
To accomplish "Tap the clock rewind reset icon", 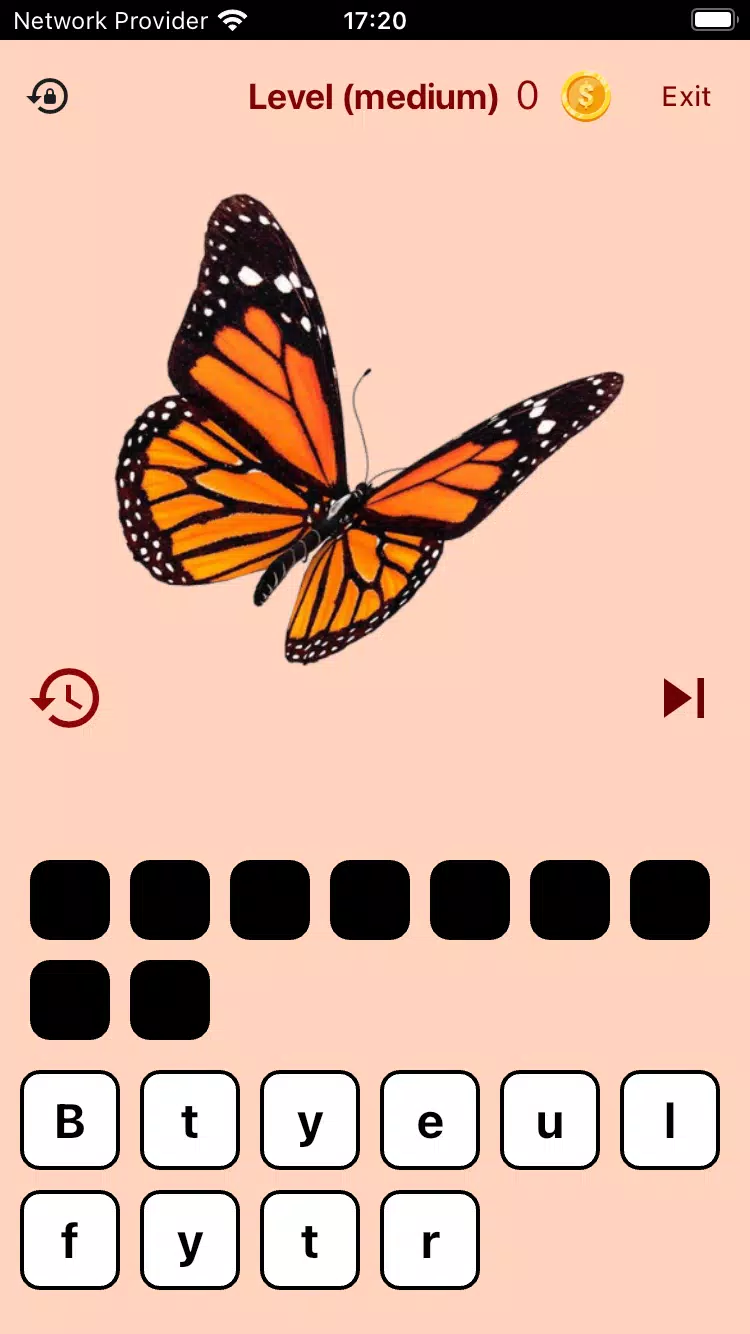I will pos(66,698).
